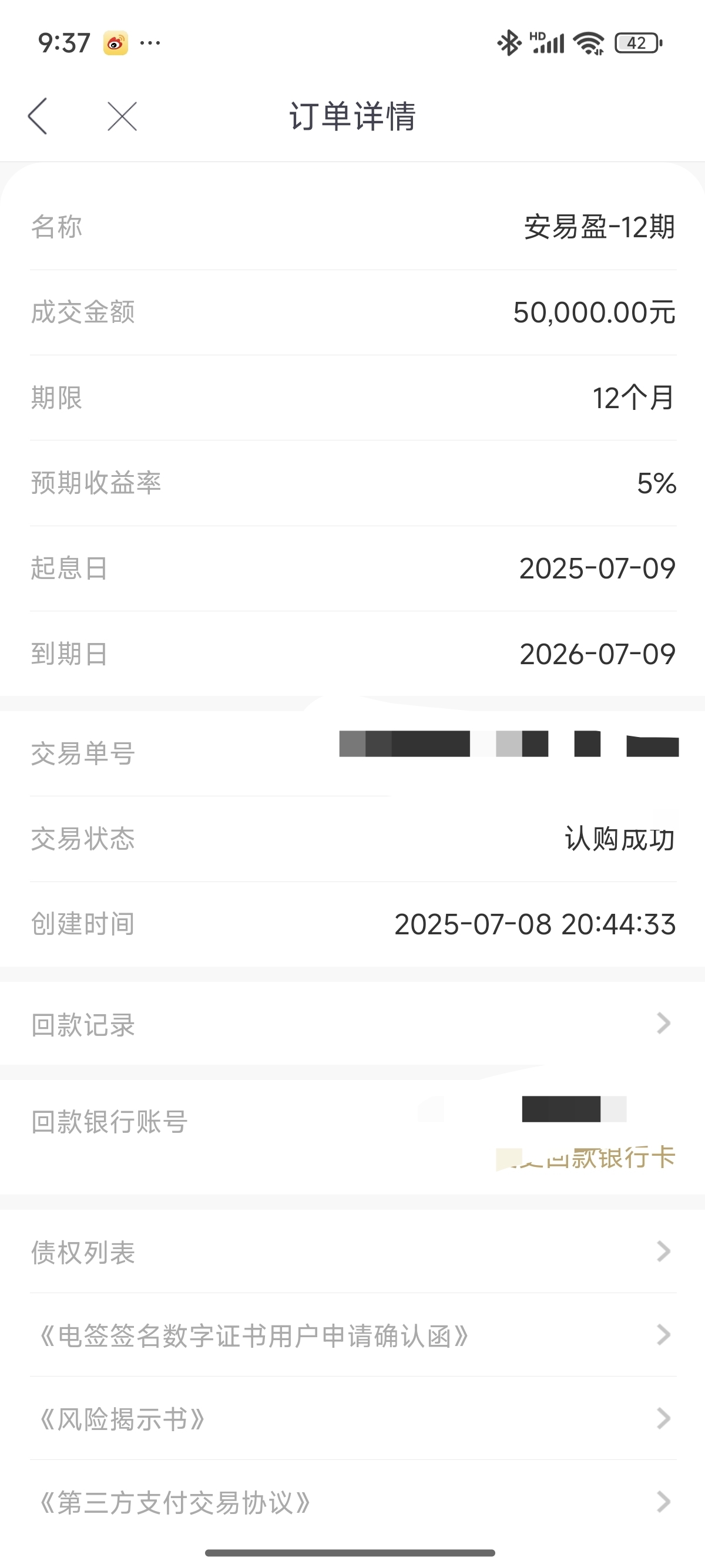
Task: Go back with the left arrow
Action: [x=38, y=116]
